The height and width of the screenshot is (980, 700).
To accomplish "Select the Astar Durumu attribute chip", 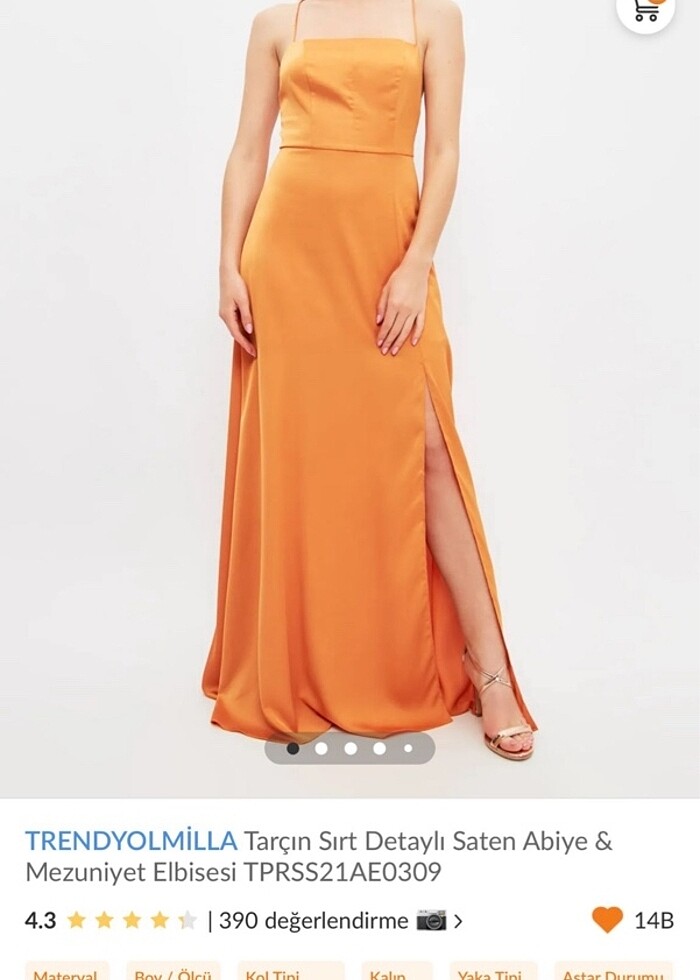I will [x=612, y=973].
